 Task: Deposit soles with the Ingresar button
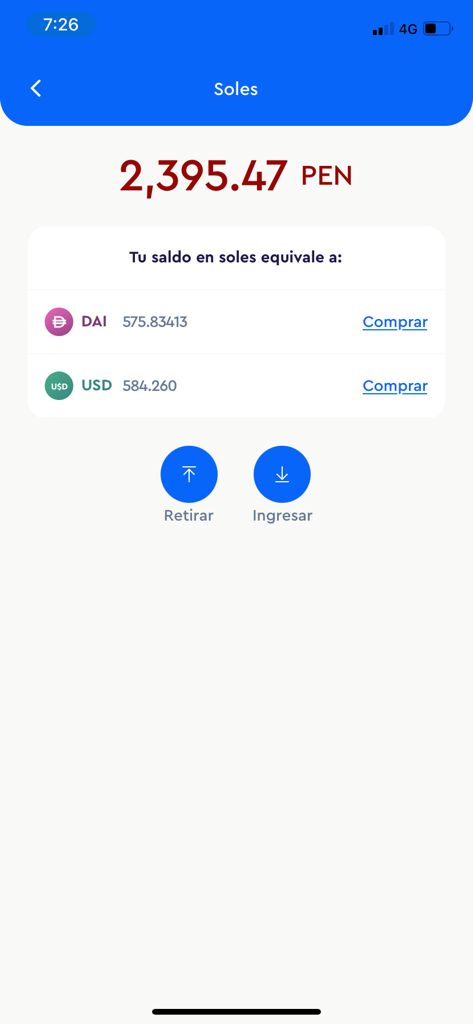click(282, 474)
